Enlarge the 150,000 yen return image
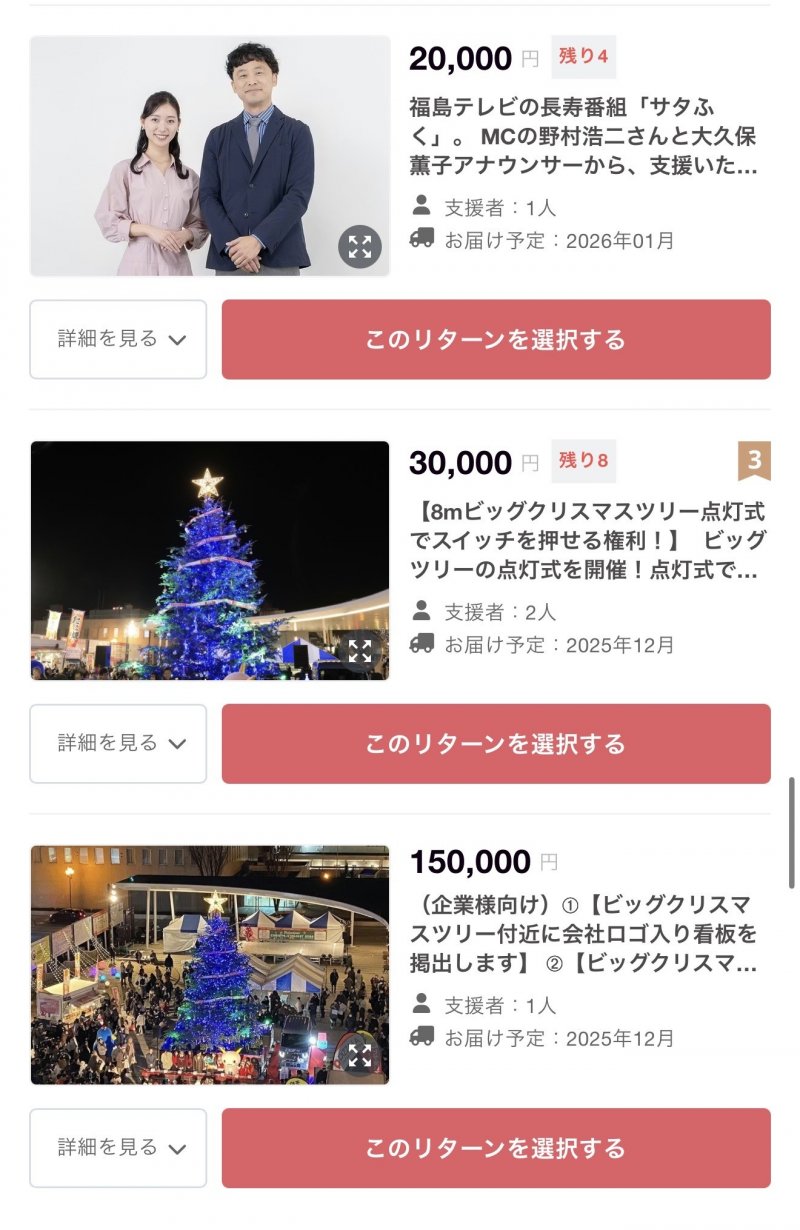 coord(360,1055)
